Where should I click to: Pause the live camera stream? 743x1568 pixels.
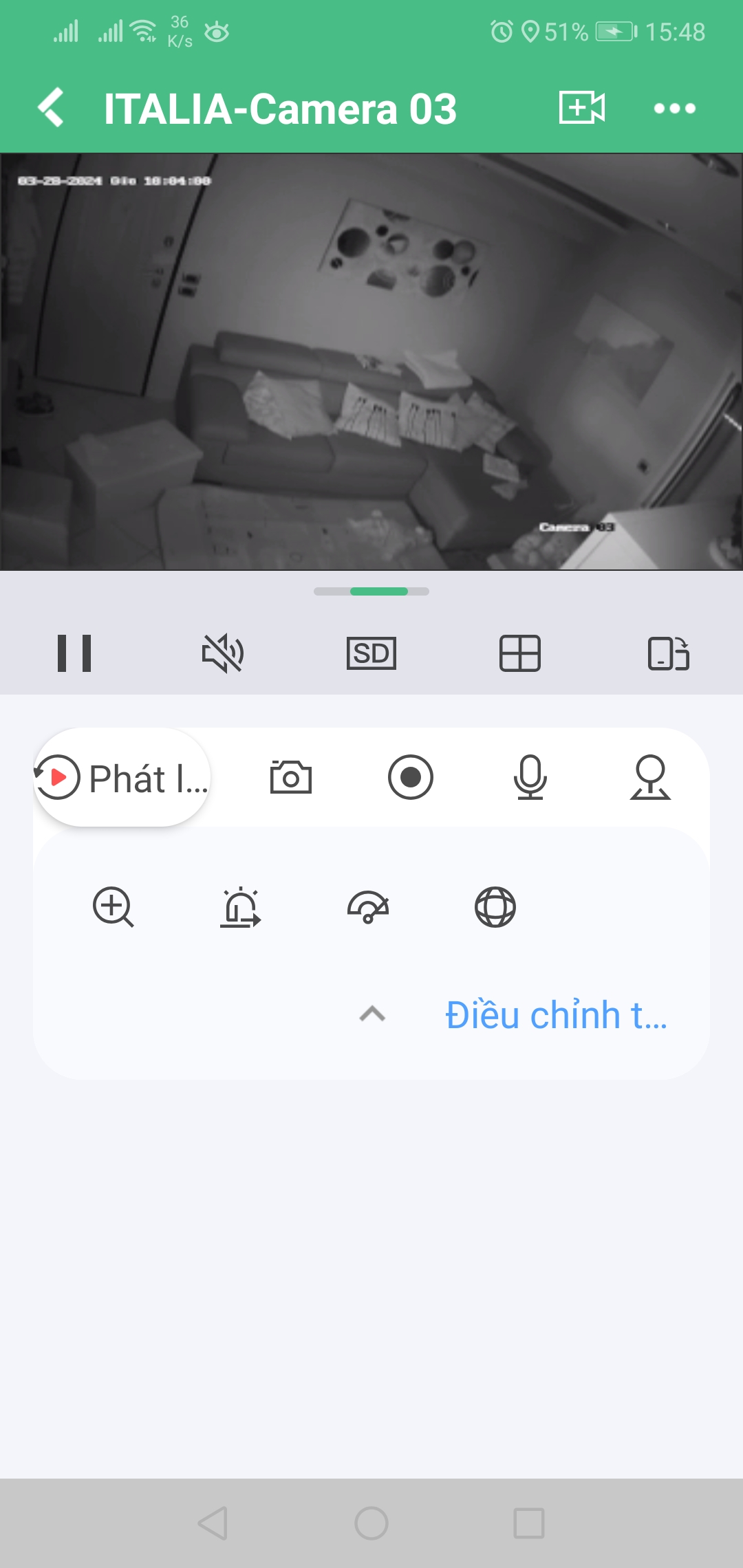coord(74,653)
